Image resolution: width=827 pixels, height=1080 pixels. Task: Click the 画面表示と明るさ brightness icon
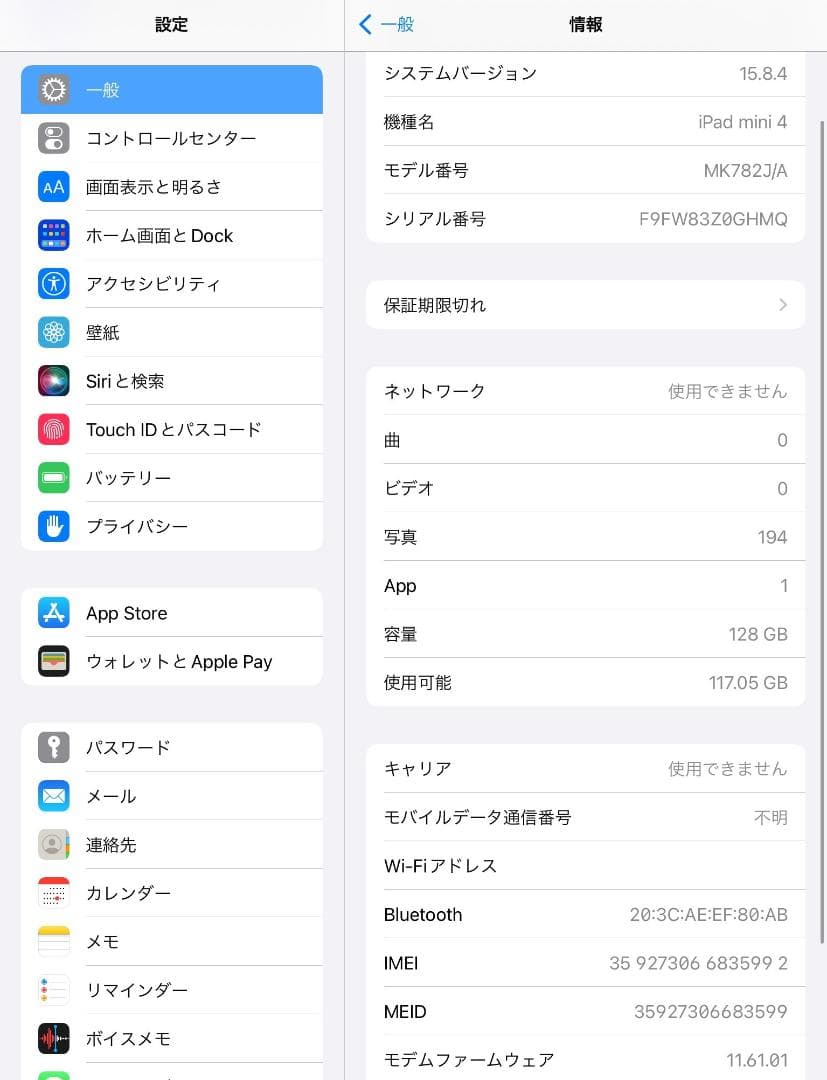[x=53, y=186]
